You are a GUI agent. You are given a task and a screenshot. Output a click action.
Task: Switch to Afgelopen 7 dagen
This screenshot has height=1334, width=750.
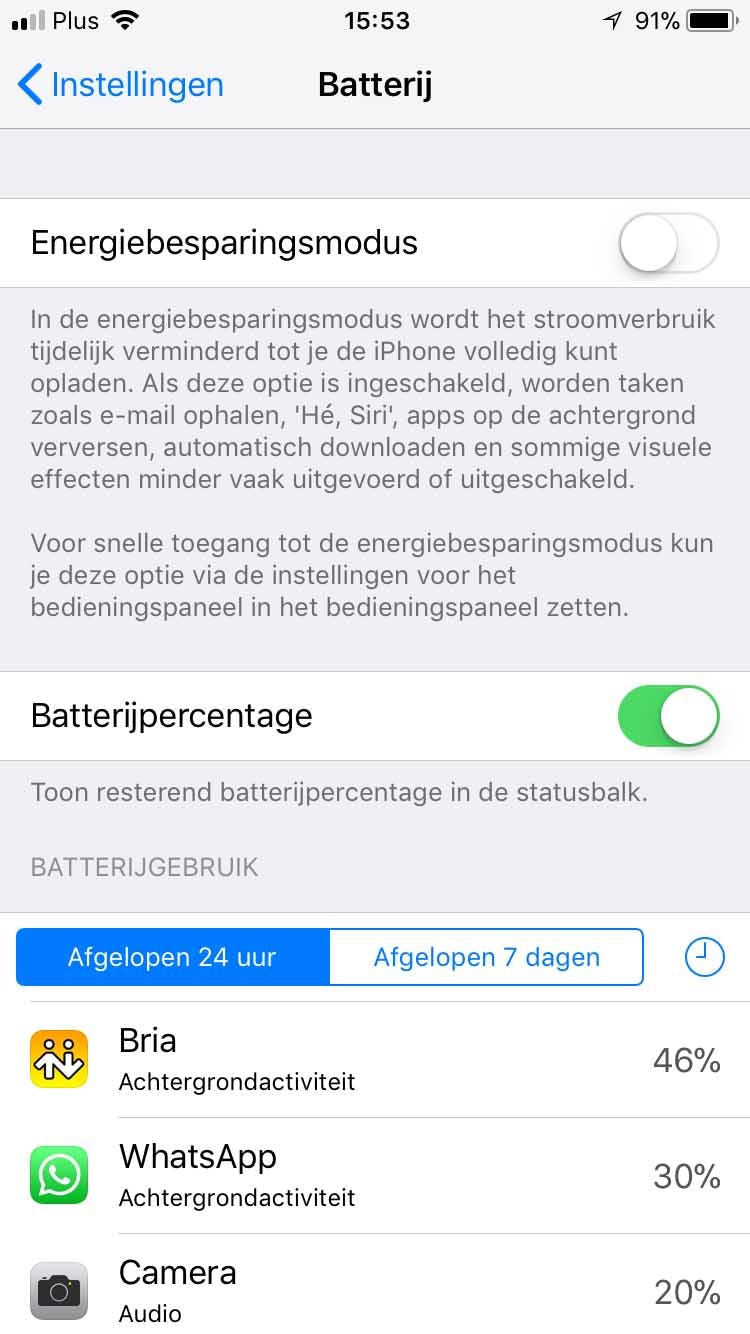tap(486, 957)
